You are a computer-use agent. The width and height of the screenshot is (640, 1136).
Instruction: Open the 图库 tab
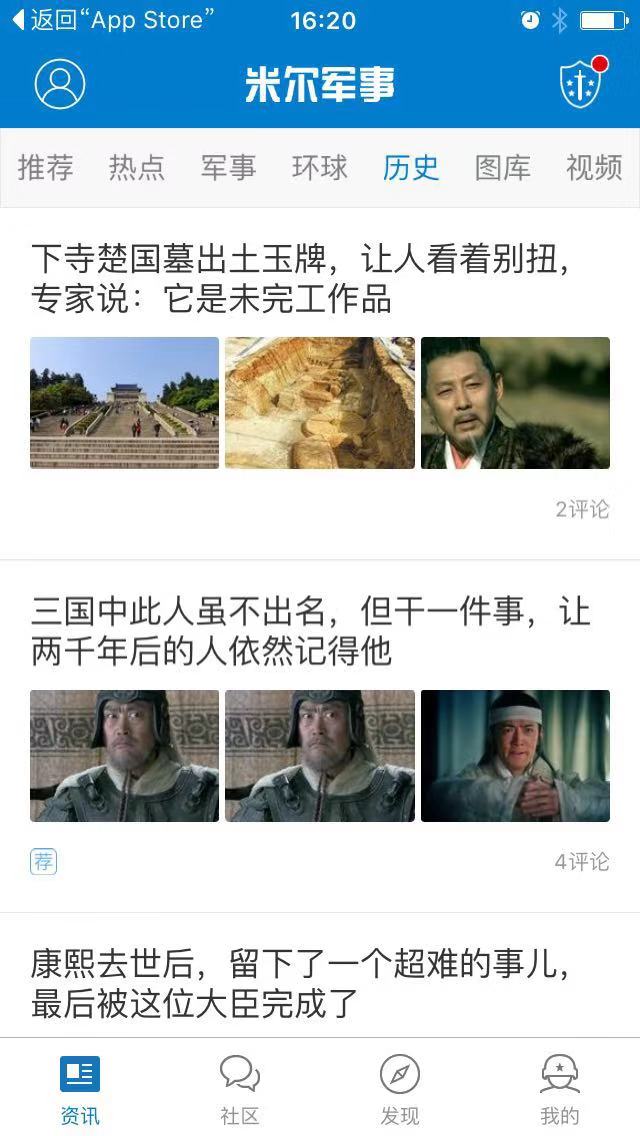502,168
